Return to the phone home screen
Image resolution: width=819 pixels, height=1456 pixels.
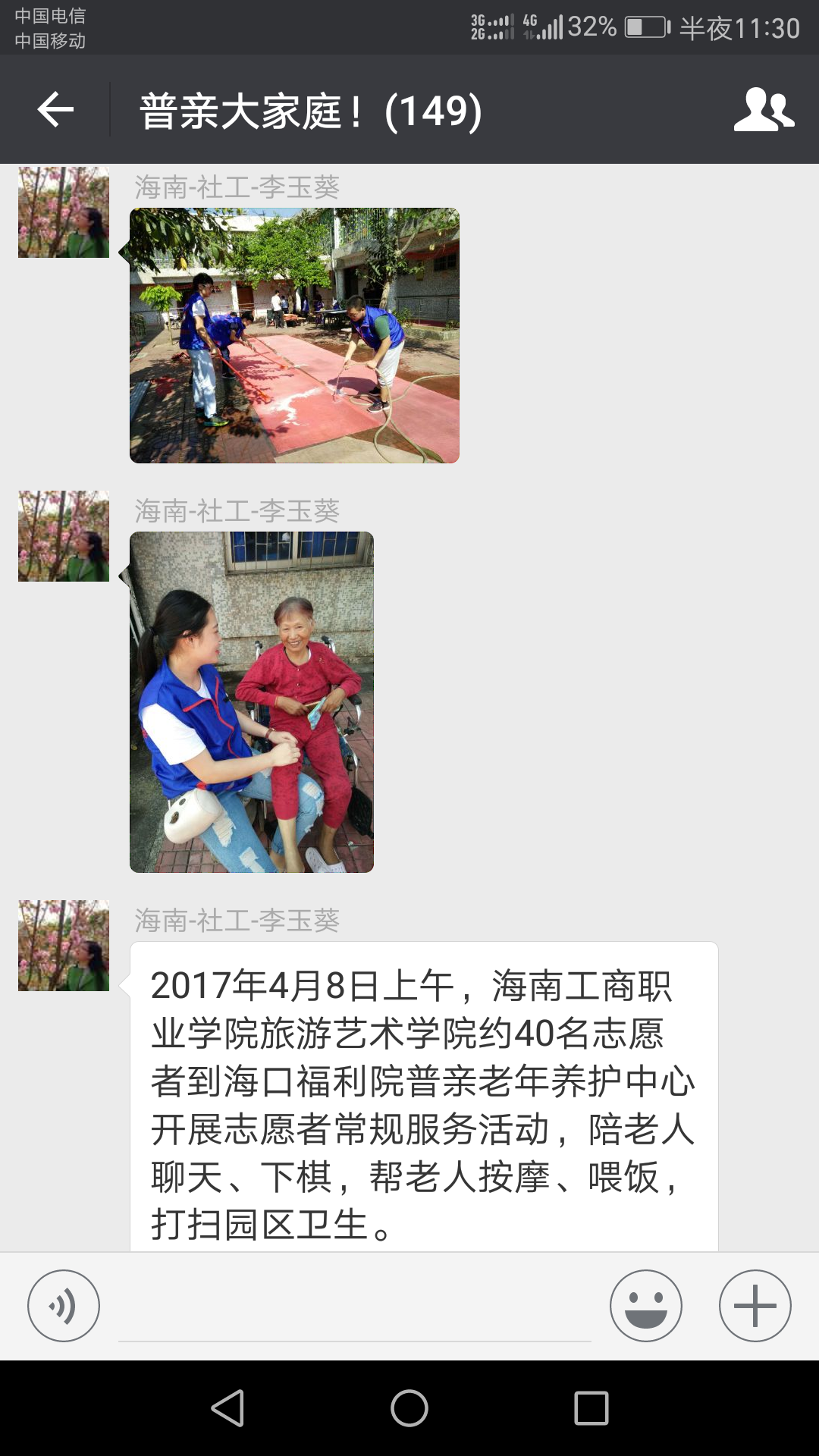[409, 1408]
